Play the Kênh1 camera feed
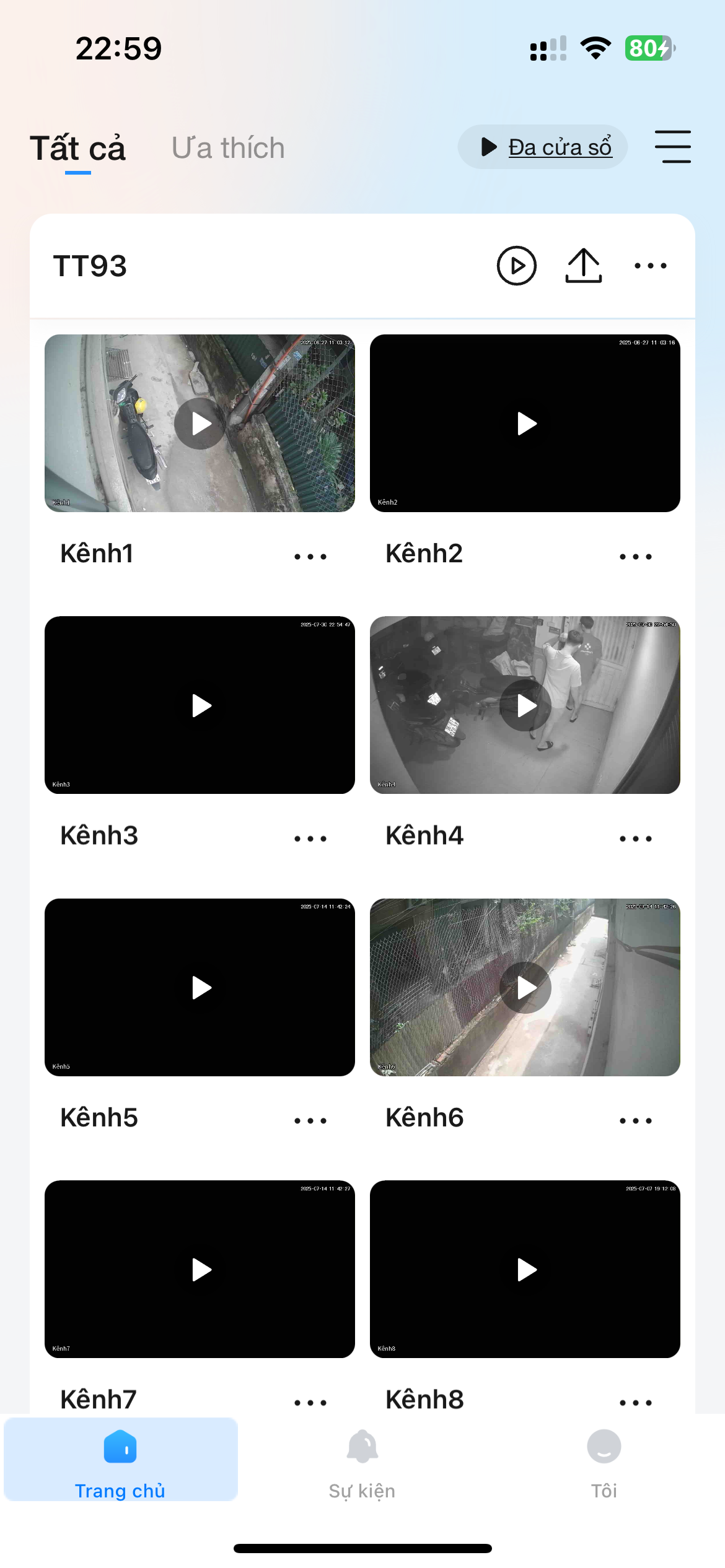The image size is (725, 1568). pyautogui.click(x=200, y=424)
